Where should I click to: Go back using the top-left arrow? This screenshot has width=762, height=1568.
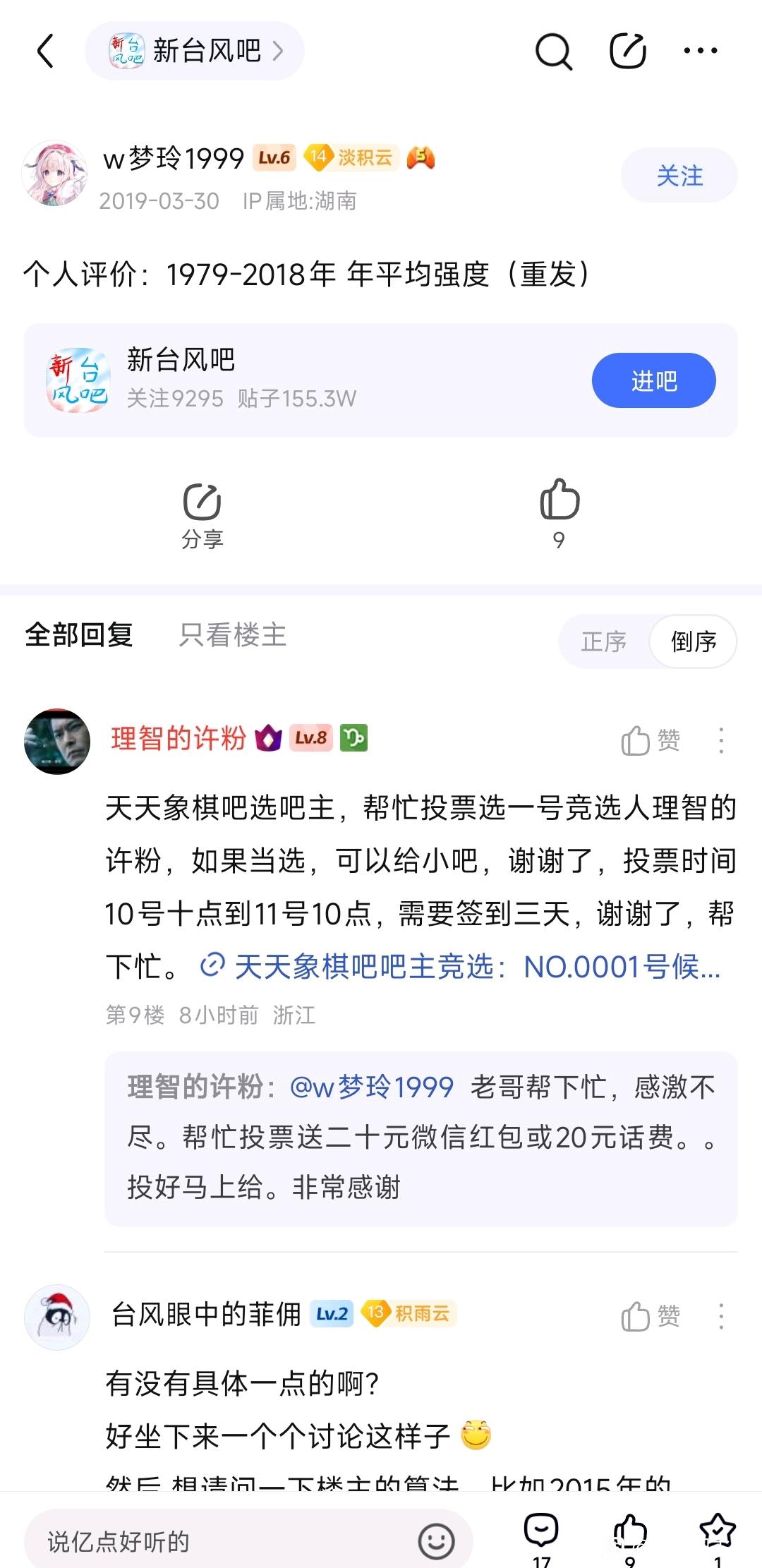[45, 51]
